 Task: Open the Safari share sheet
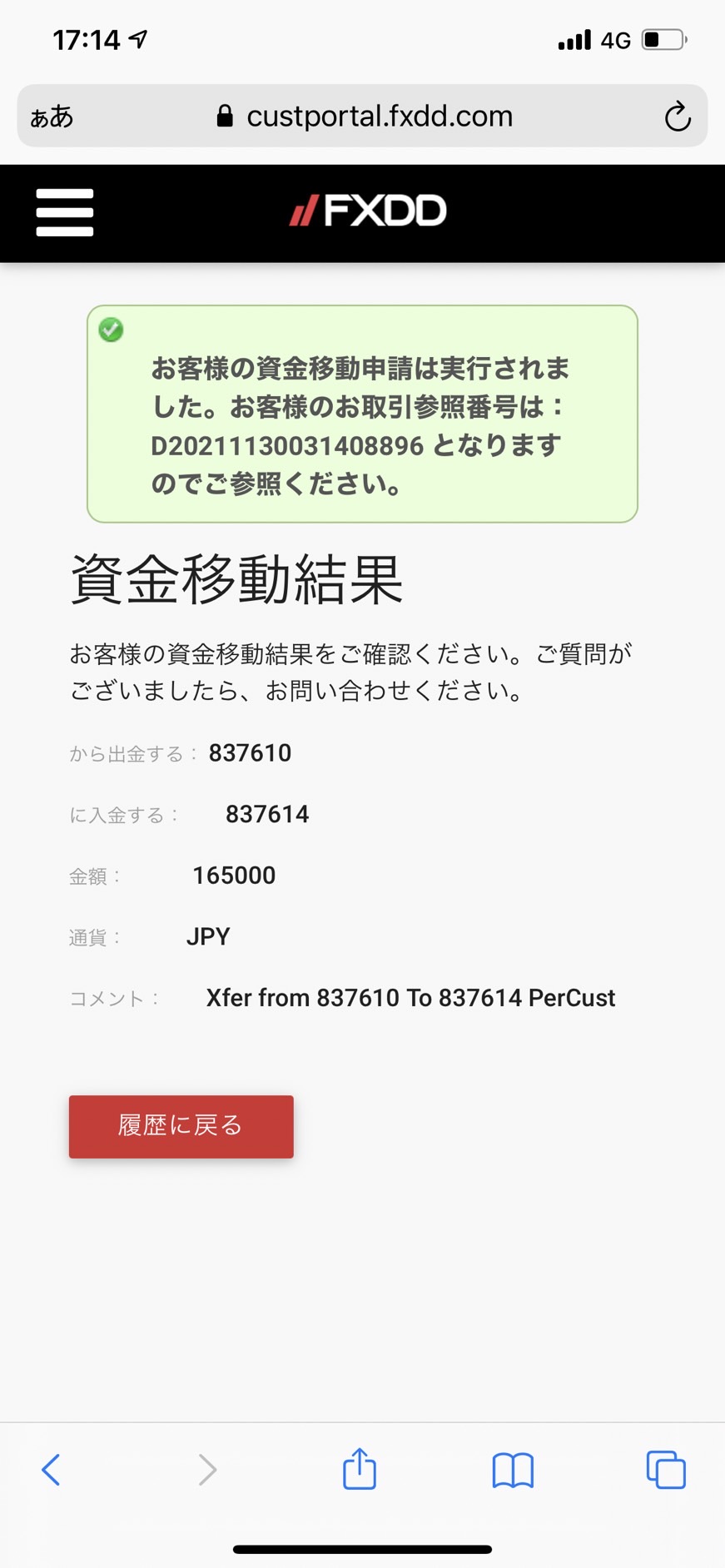tap(360, 1468)
